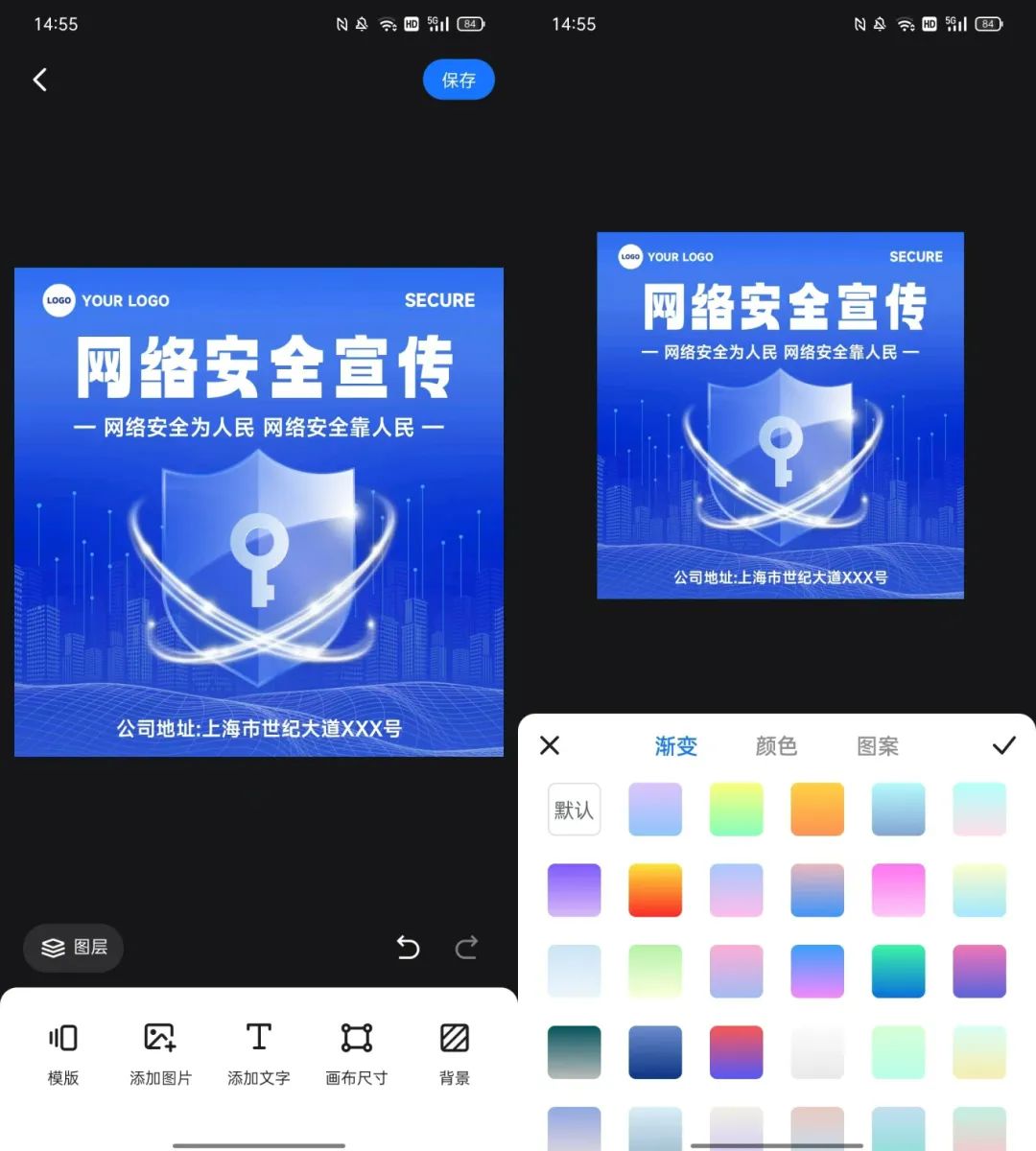1036x1151 pixels.
Task: Select the green-to-blue teal gradient swatch
Action: coord(898,971)
